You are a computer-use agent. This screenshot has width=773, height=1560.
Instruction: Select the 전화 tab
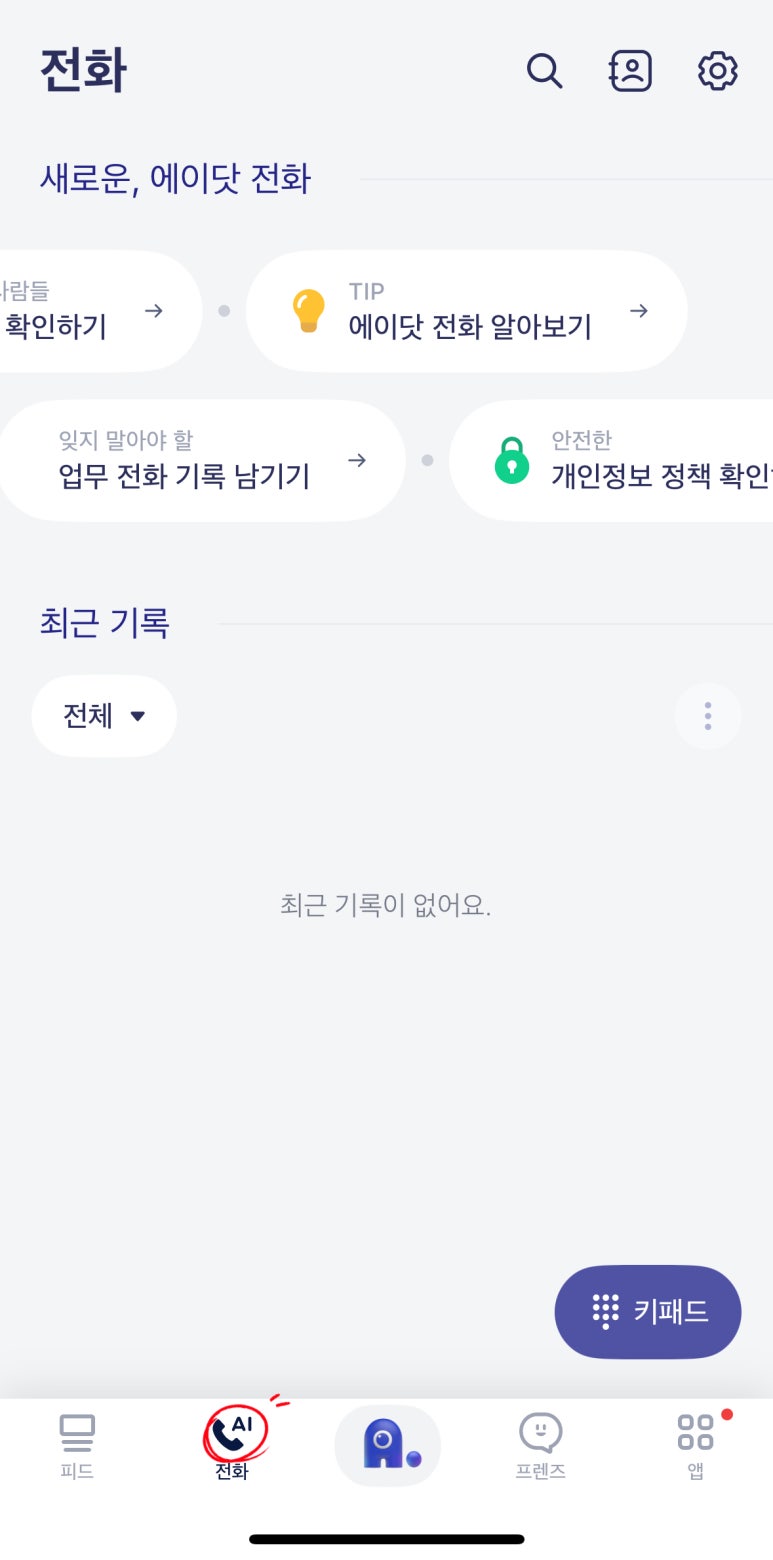point(232,1446)
